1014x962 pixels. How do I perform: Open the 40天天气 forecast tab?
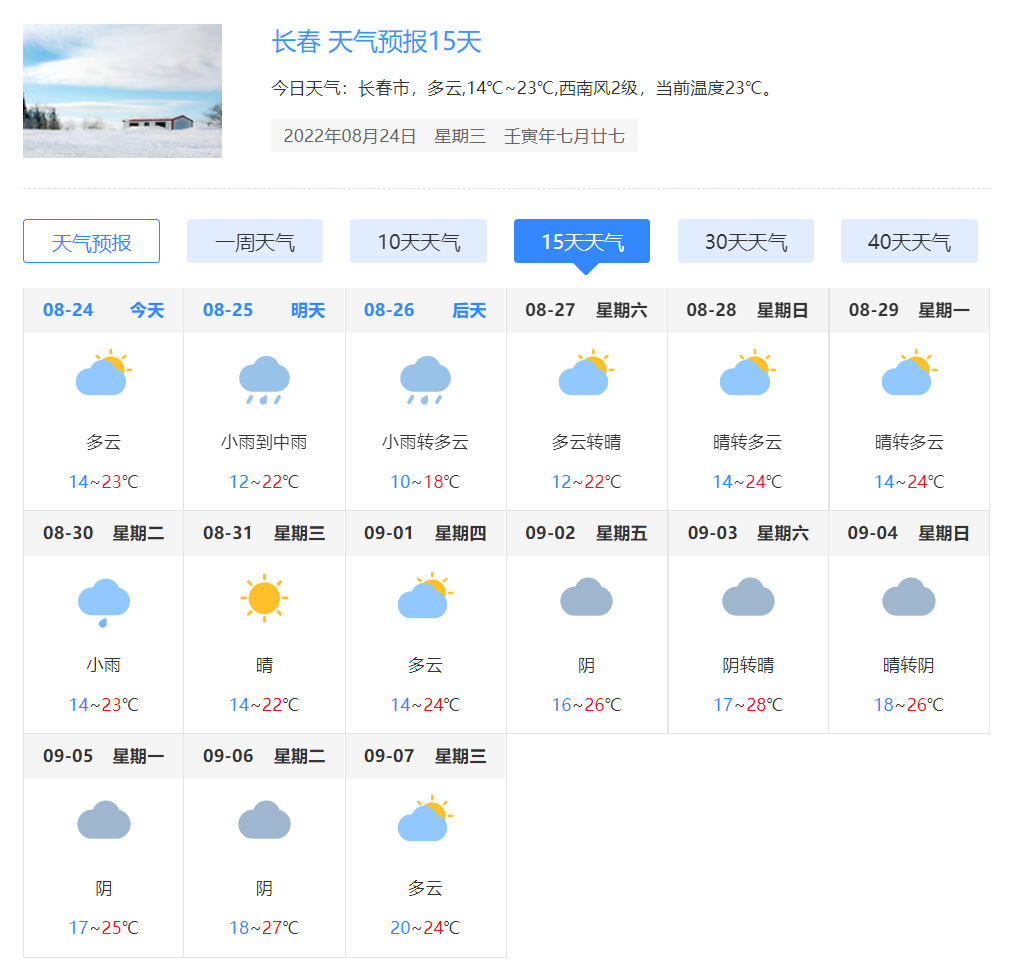tap(909, 241)
